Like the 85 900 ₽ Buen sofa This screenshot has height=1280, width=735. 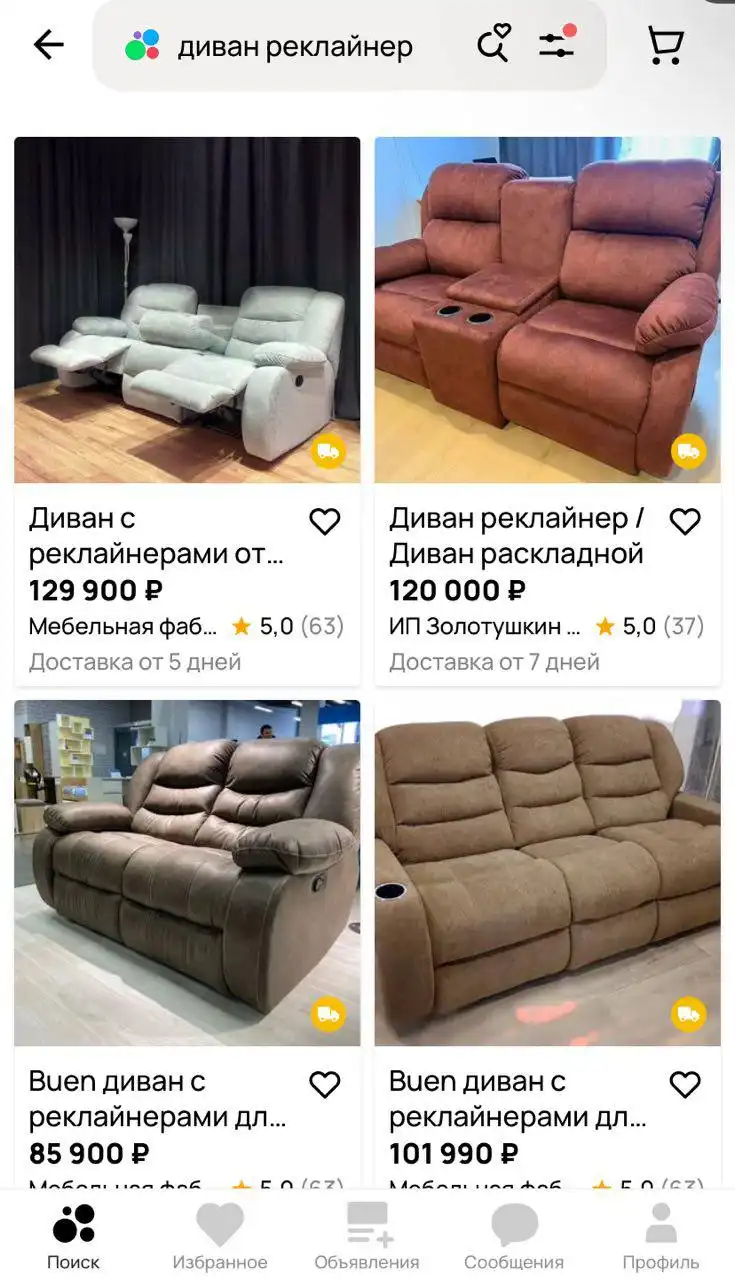tap(325, 1084)
